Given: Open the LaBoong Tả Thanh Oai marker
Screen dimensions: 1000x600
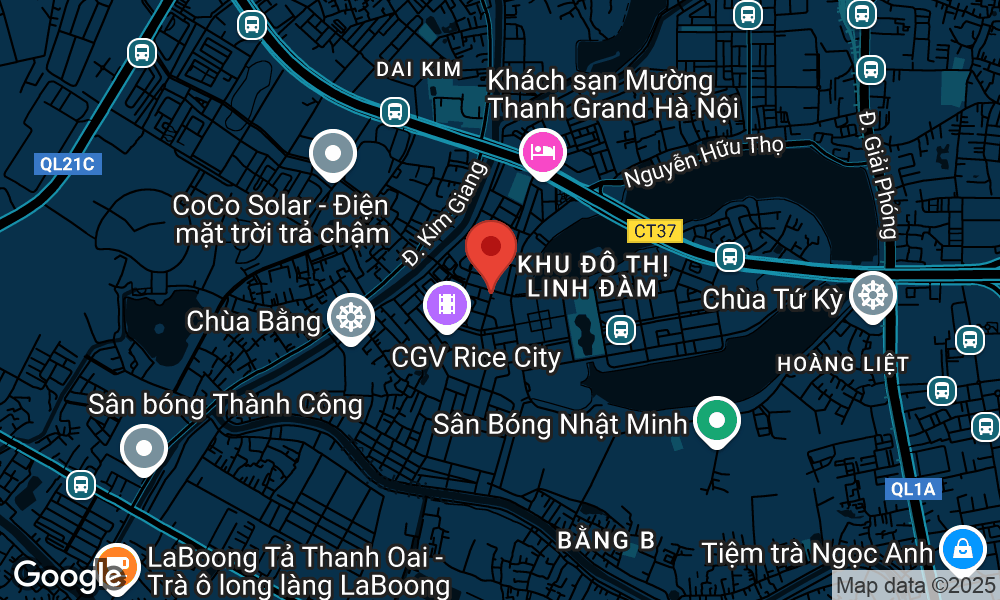Looking at the screenshot, I should click(x=116, y=566).
